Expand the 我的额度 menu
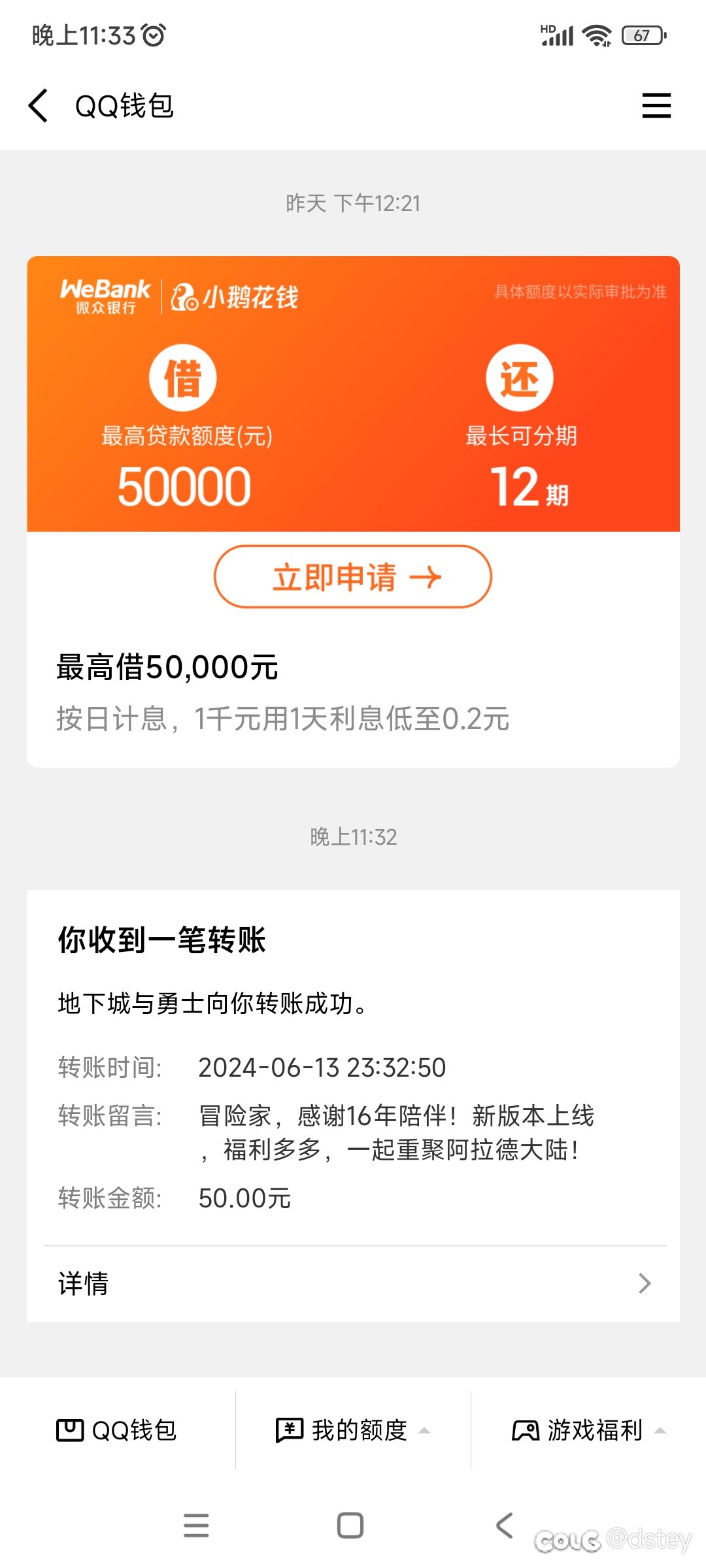The image size is (706, 1568). pos(353,1430)
